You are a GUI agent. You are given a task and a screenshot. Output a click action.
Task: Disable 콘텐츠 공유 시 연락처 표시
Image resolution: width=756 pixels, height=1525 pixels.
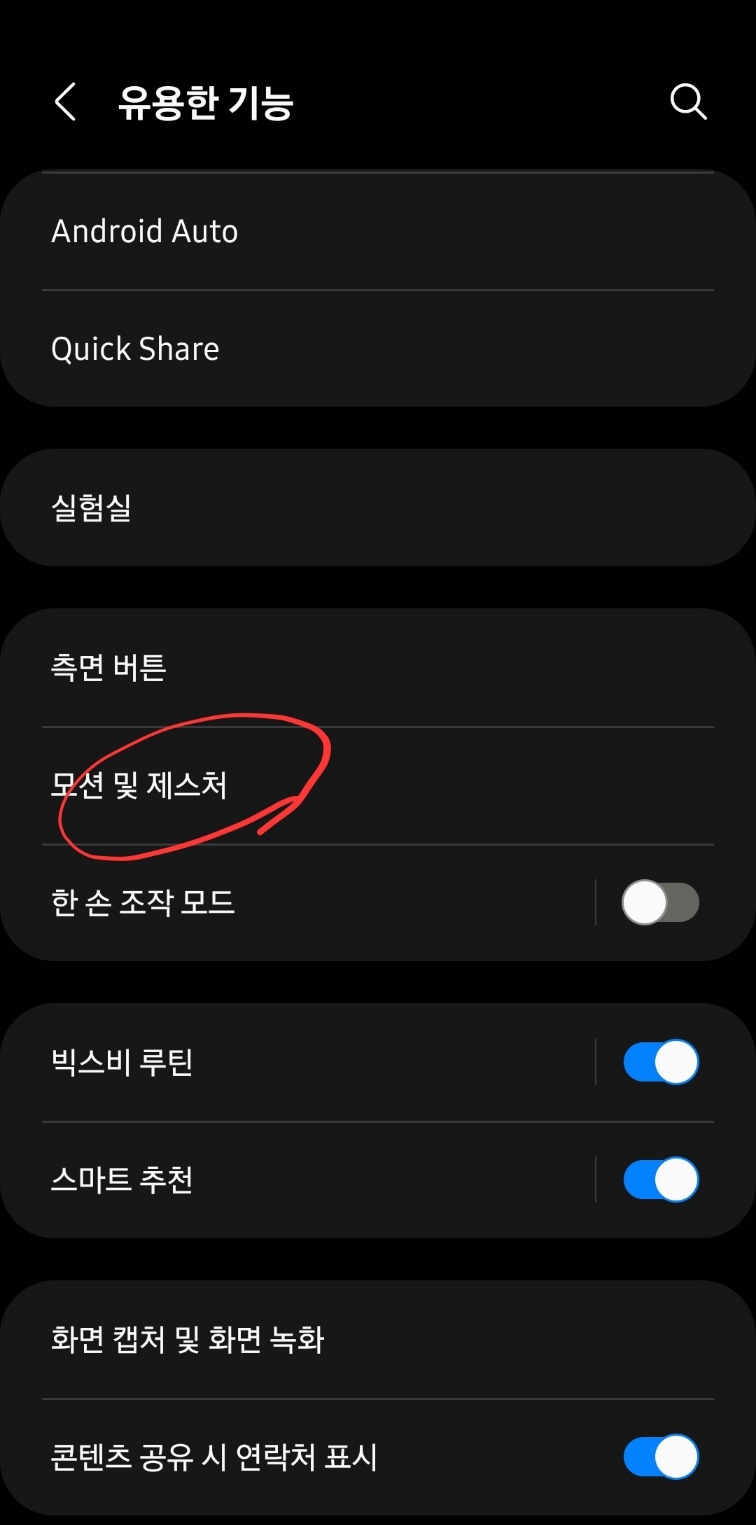coord(660,1457)
